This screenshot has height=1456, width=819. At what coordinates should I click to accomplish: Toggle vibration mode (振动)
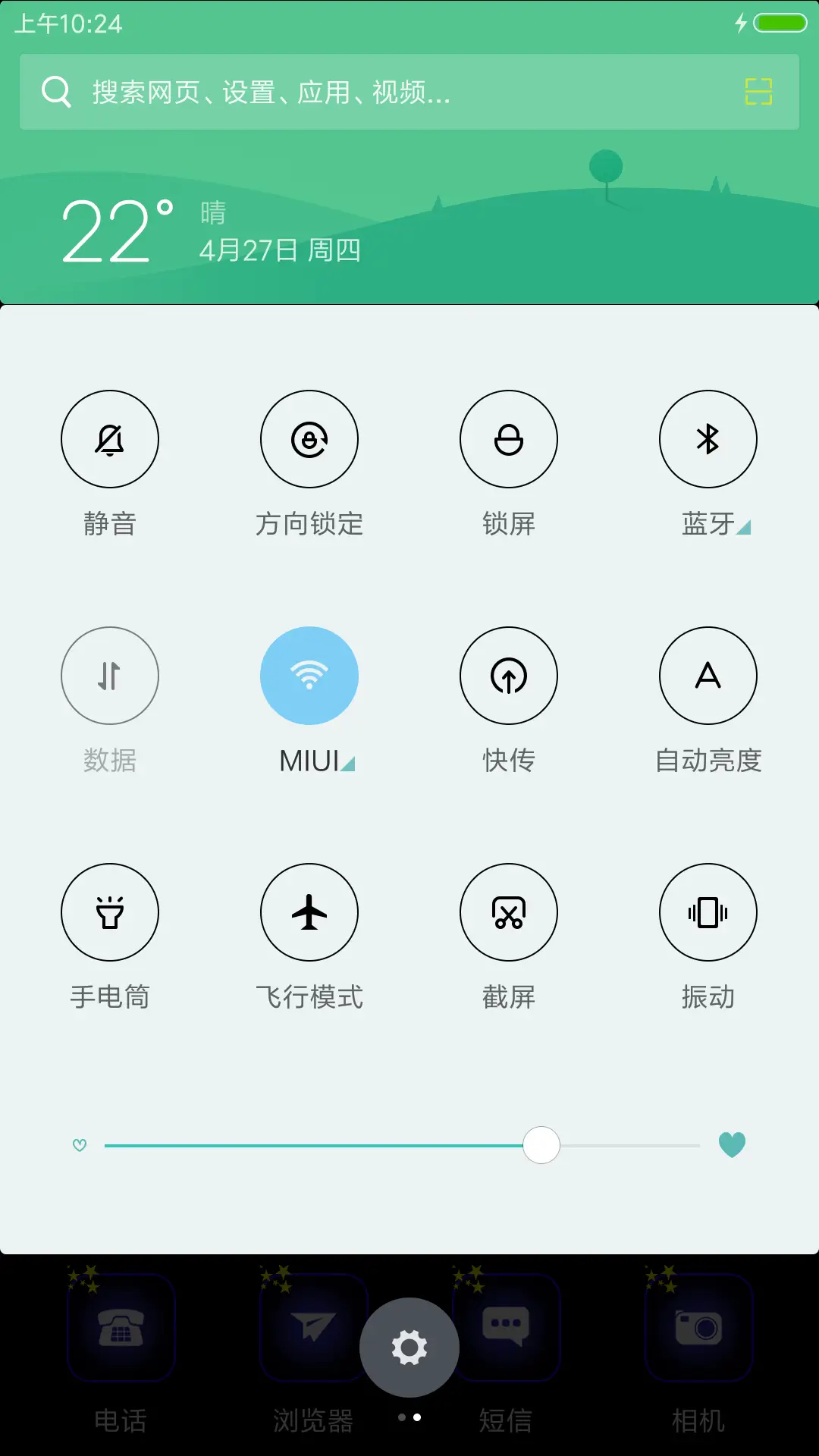pos(708,912)
